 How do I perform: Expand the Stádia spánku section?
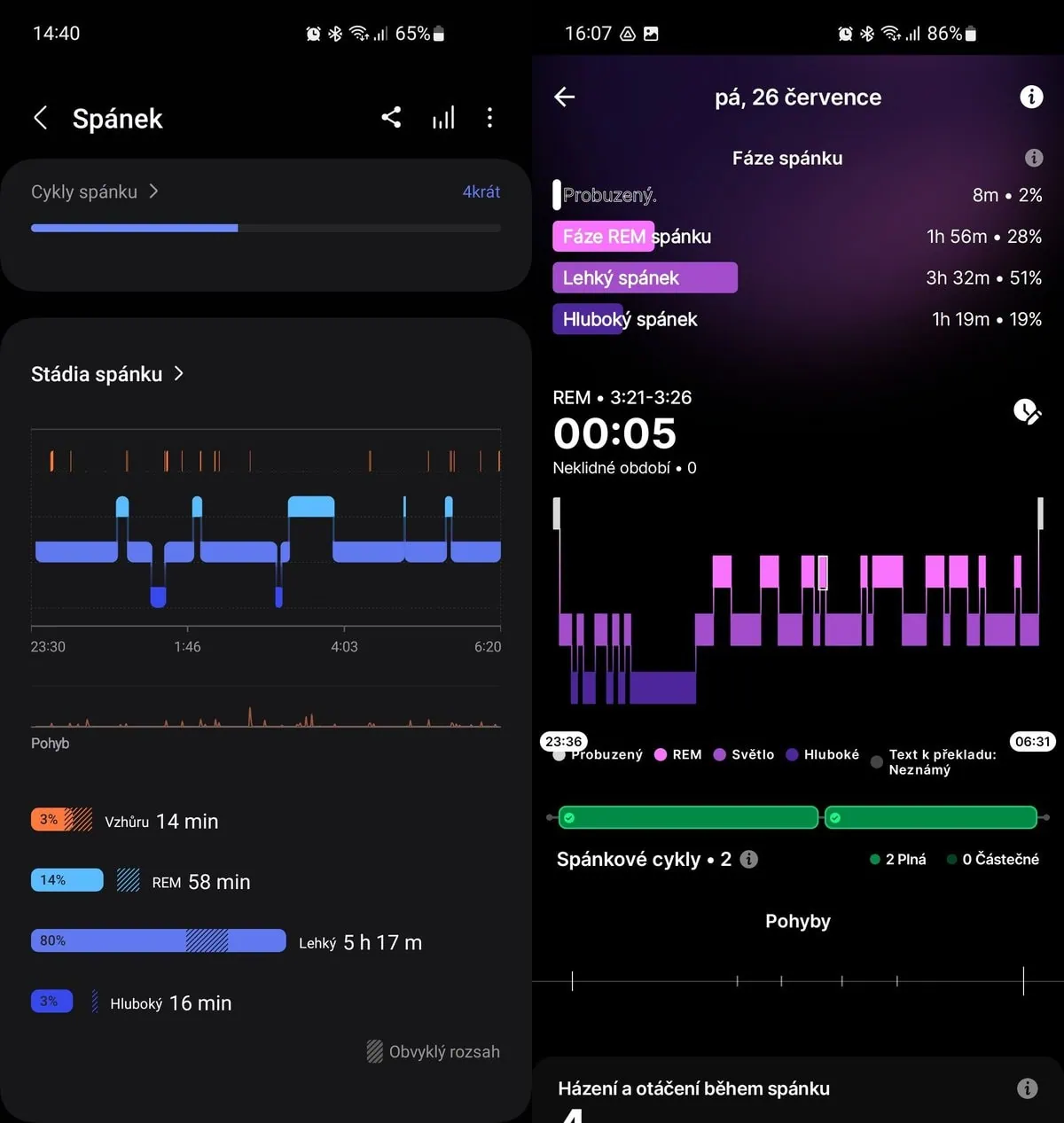tap(107, 374)
